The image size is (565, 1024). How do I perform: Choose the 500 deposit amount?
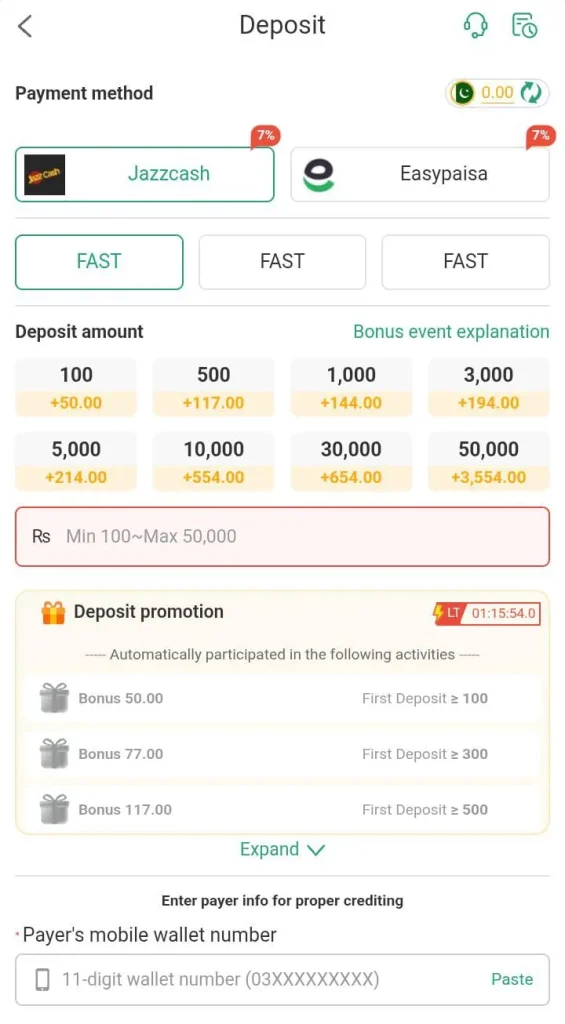[214, 387]
